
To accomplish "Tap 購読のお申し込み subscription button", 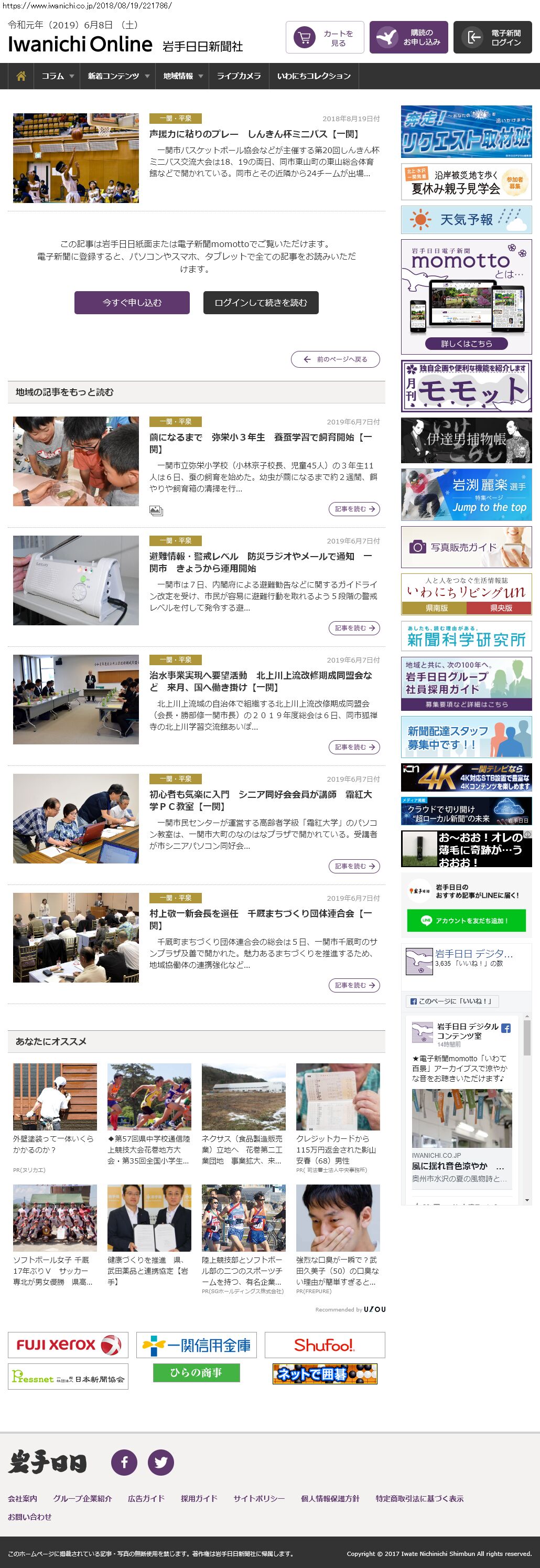I will [x=408, y=38].
